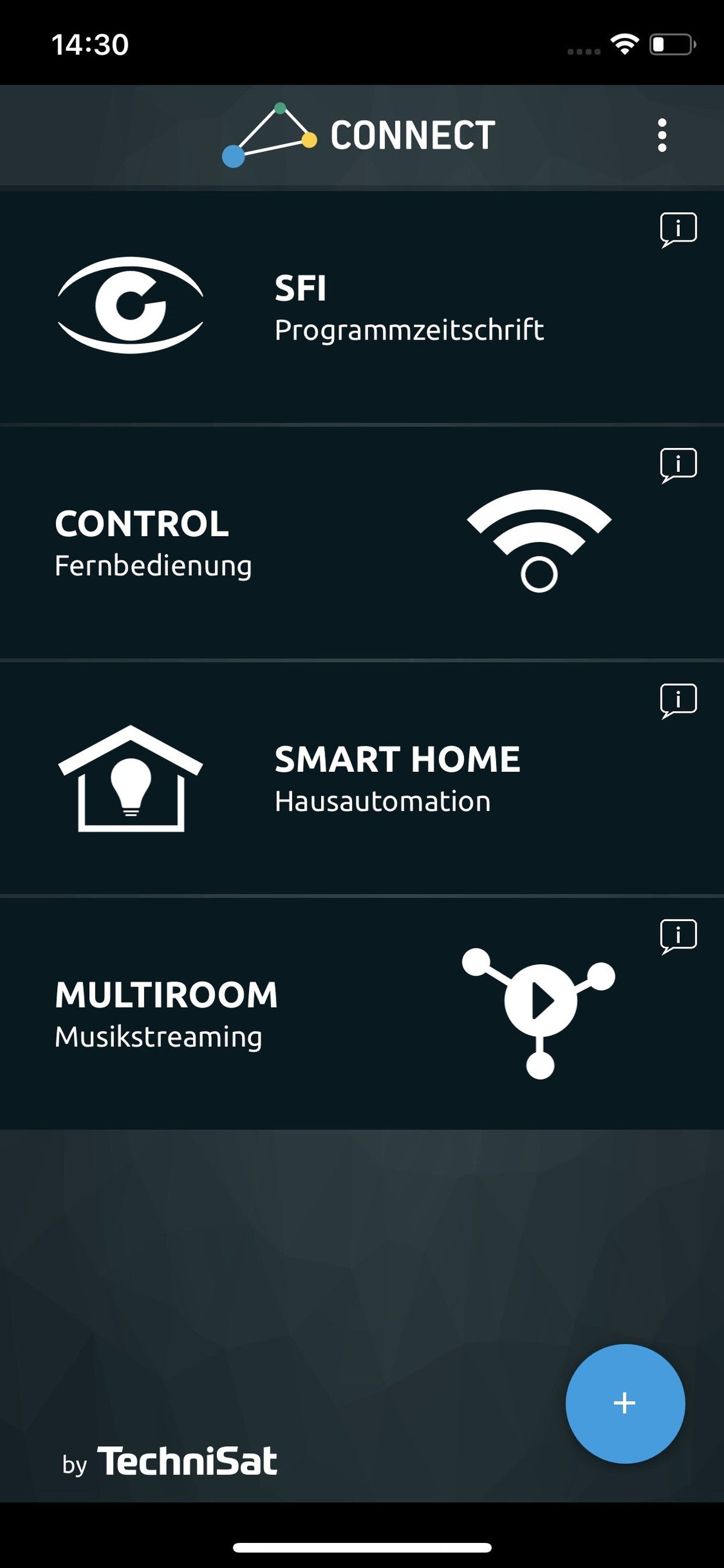The height and width of the screenshot is (1568, 724).
Task: Tap the blue plus floating button
Action: [x=625, y=1403]
